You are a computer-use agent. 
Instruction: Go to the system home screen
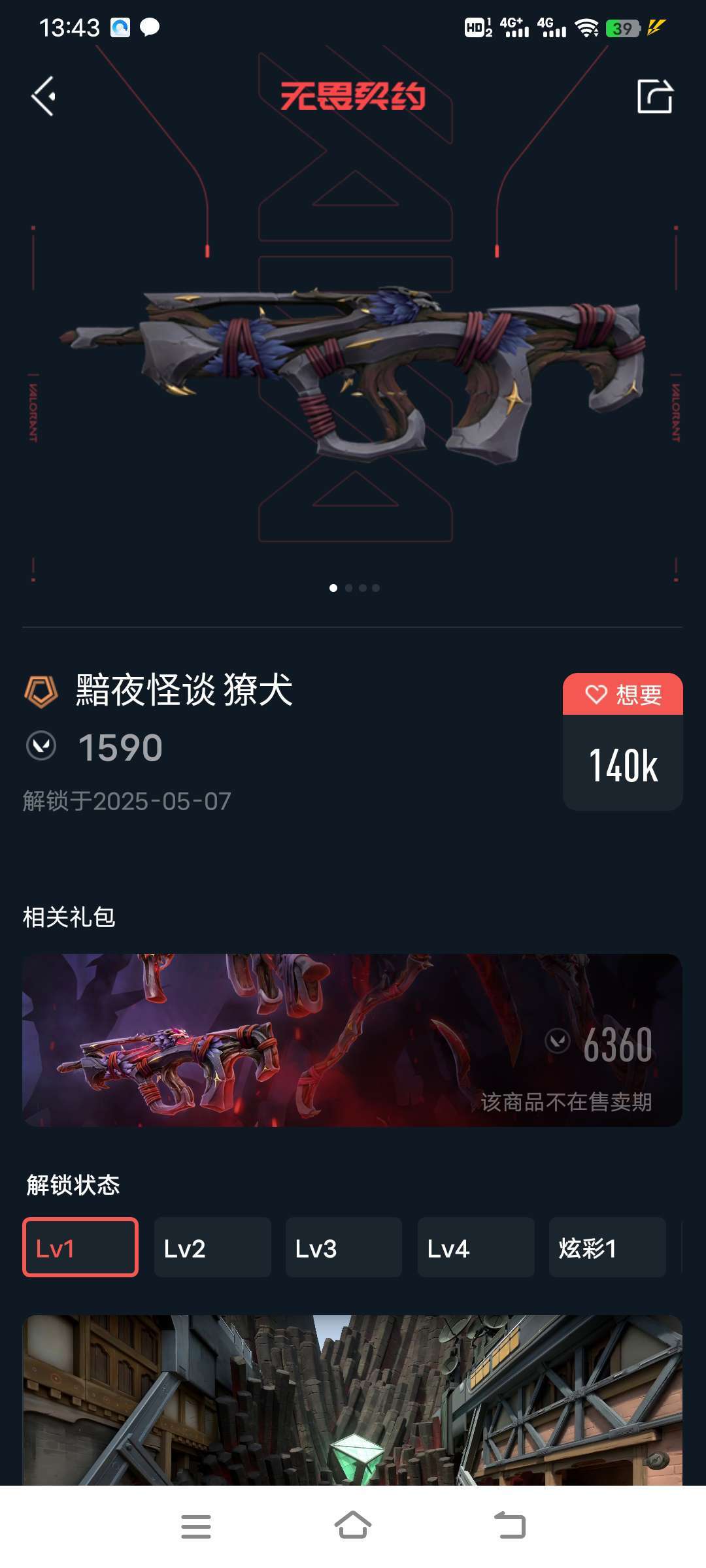(x=353, y=1526)
